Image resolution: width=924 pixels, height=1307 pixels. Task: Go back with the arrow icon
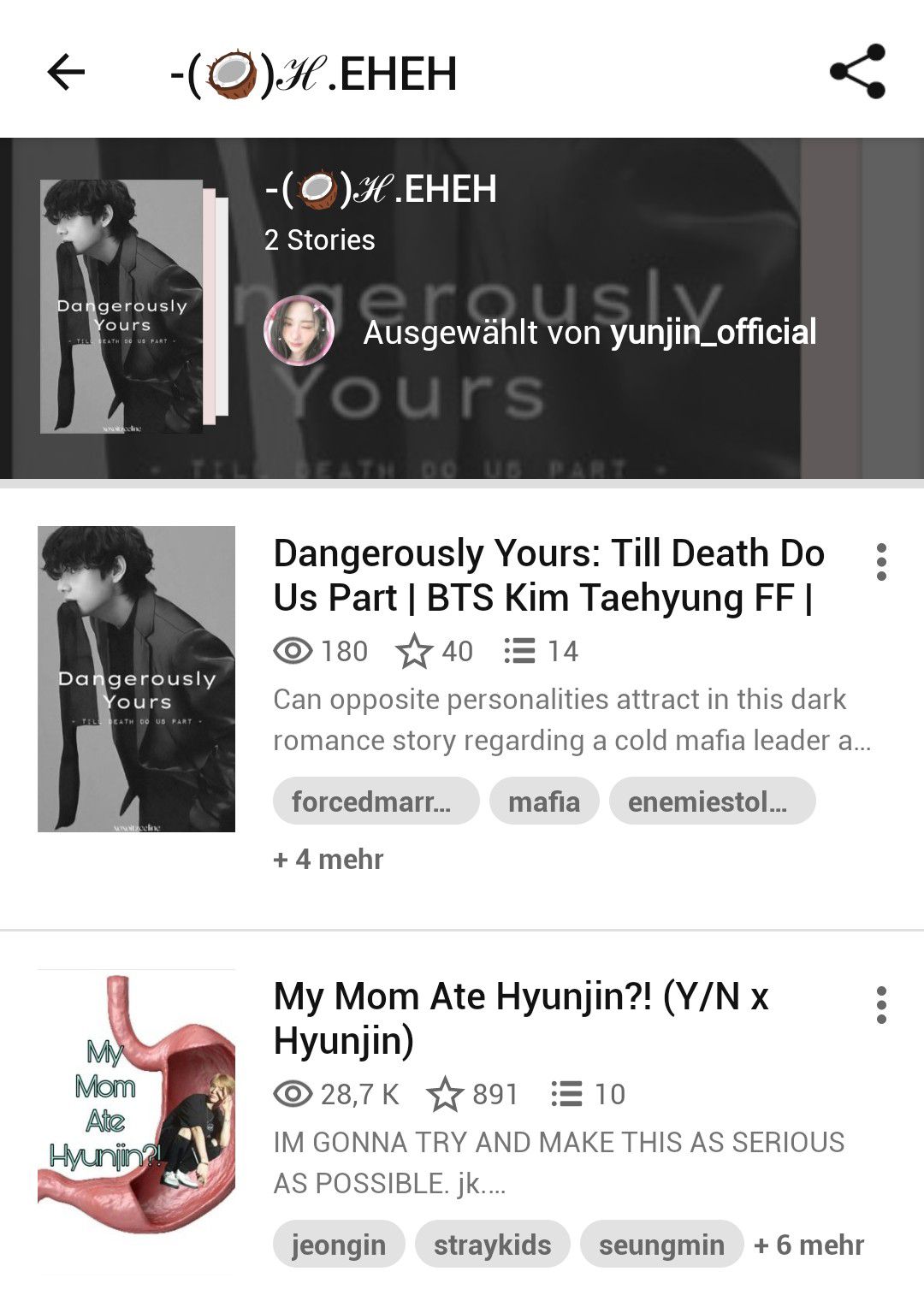coord(66,72)
